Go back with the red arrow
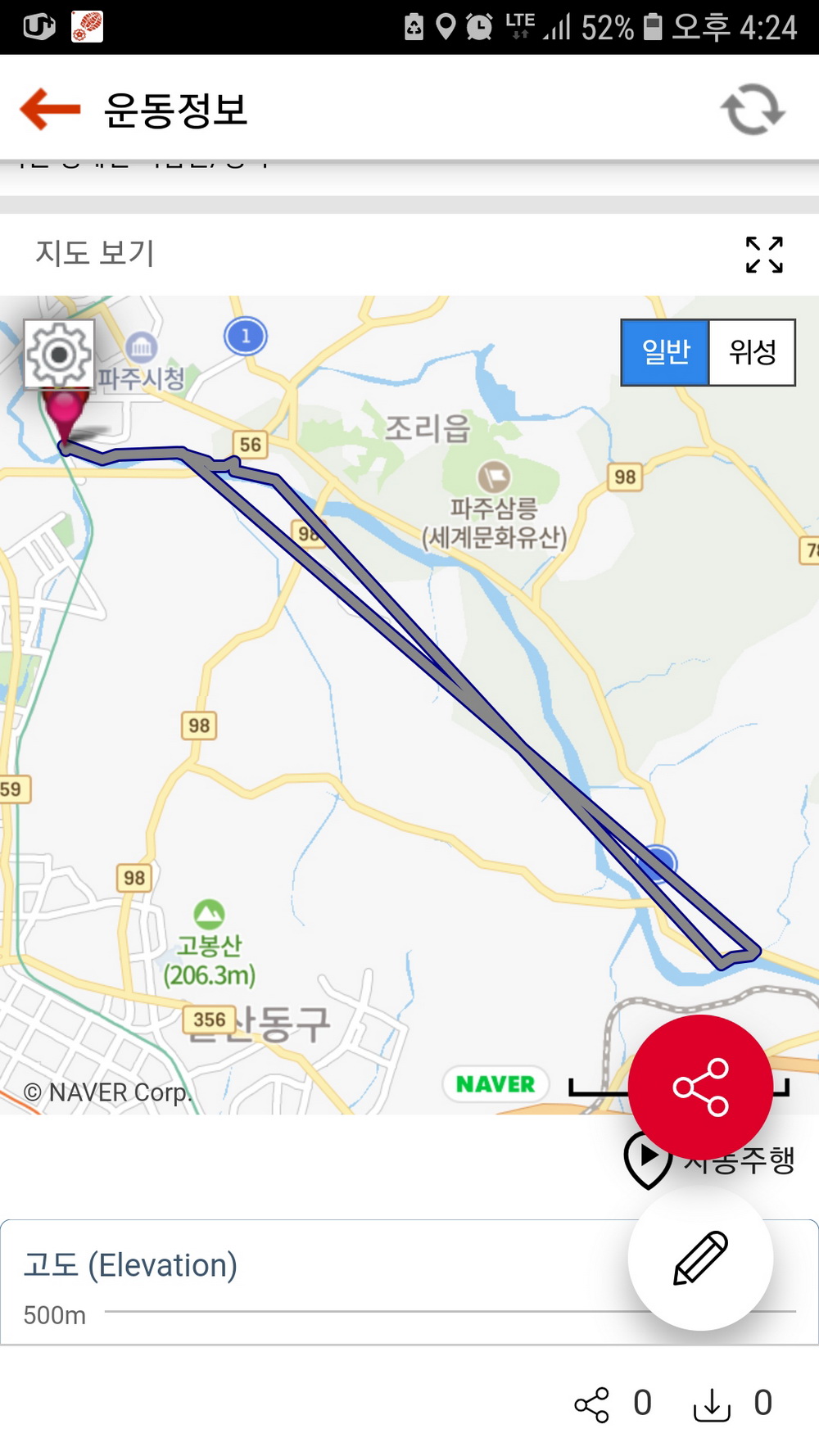819x1456 pixels. [50, 109]
